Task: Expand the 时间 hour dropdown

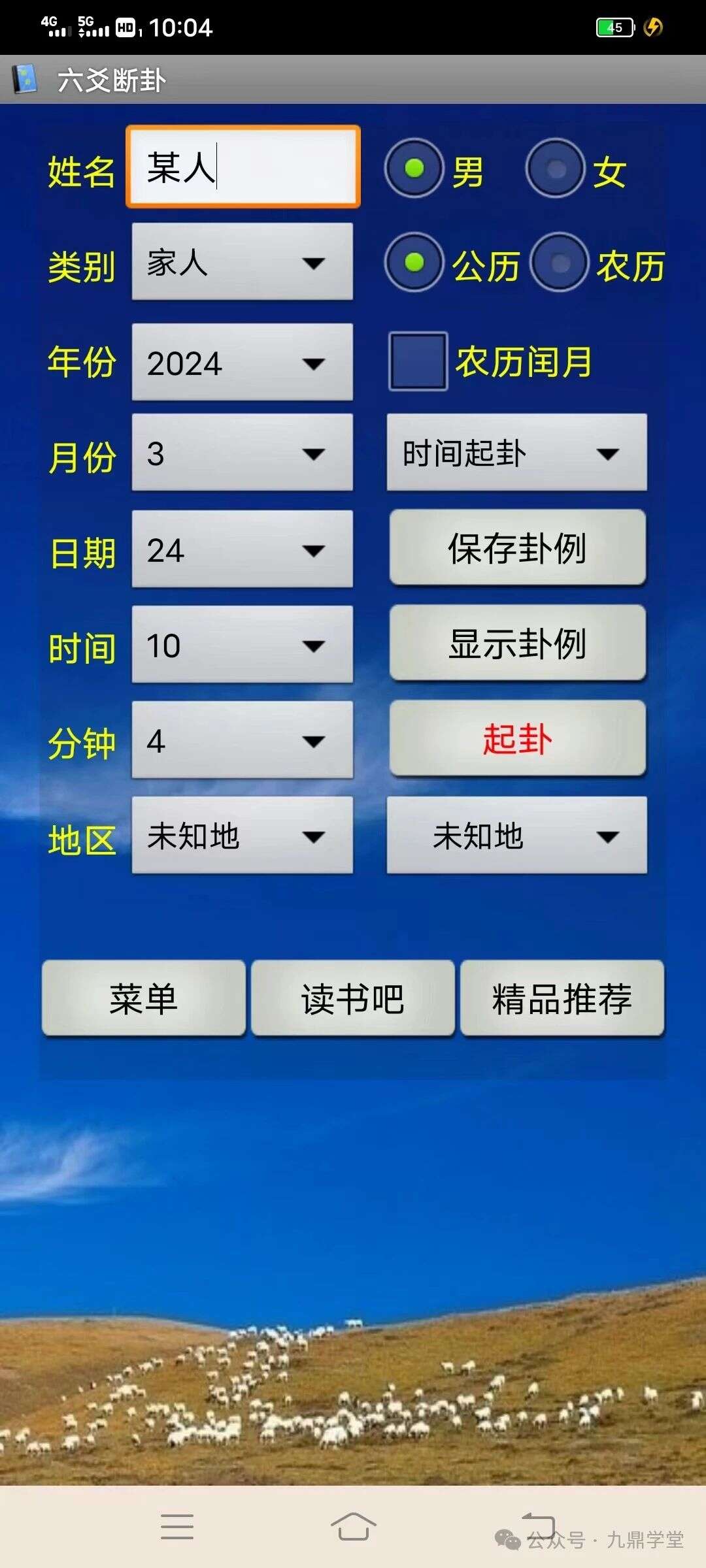Action: click(242, 645)
